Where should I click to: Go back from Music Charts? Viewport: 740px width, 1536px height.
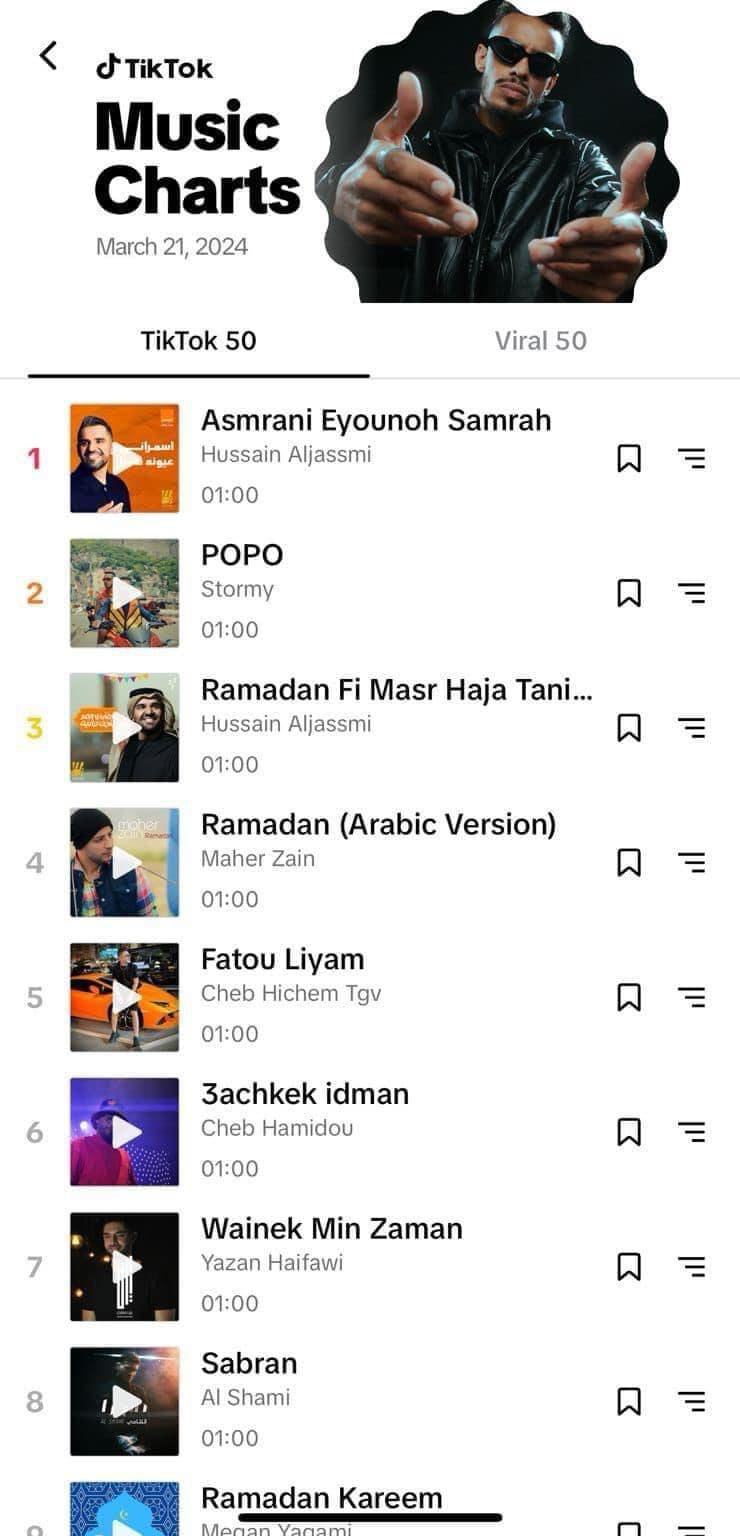(x=48, y=56)
